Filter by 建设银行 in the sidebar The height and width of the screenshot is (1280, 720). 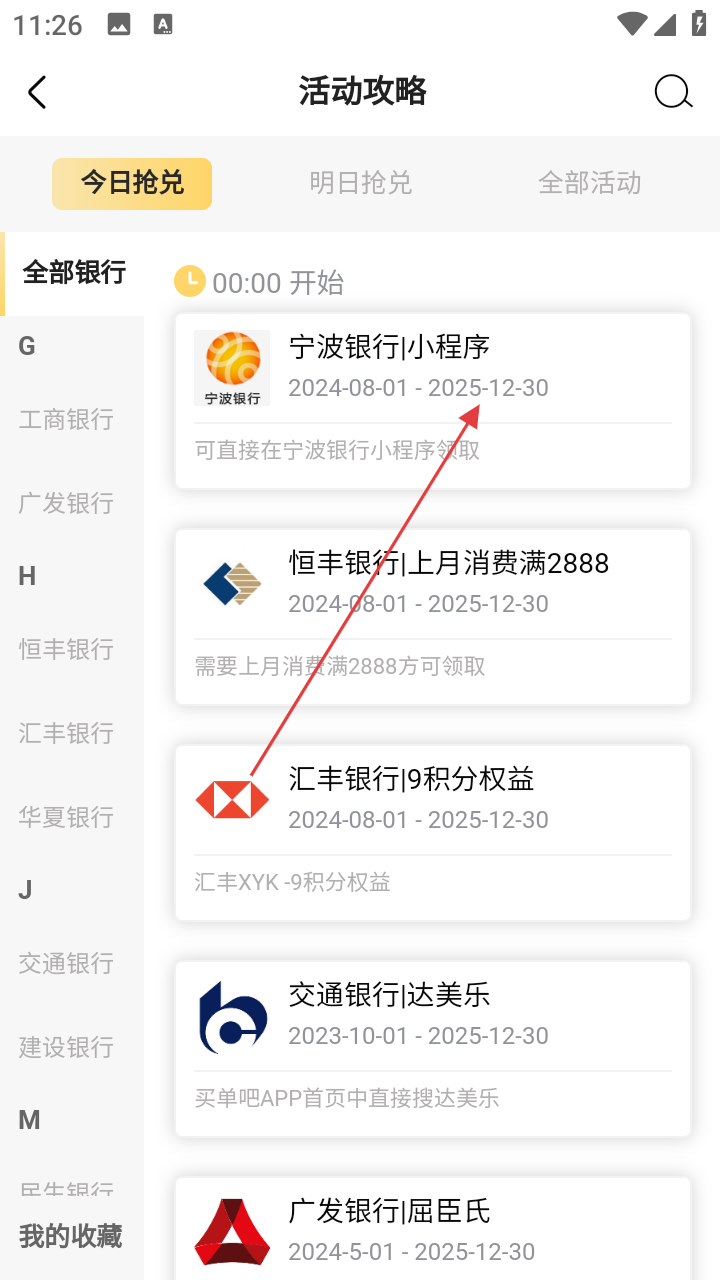(x=66, y=1047)
